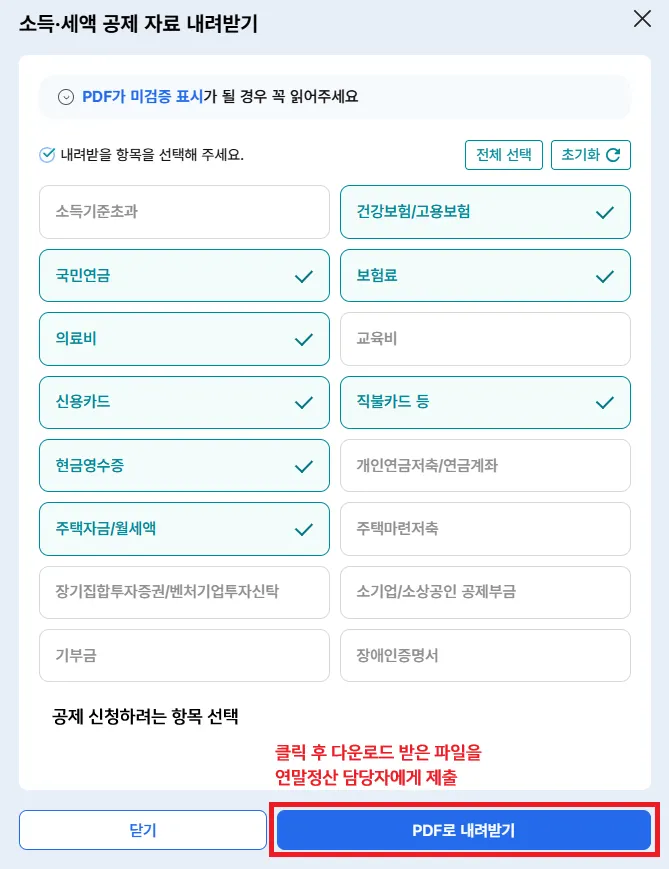Uncheck 의료비

[184, 339]
